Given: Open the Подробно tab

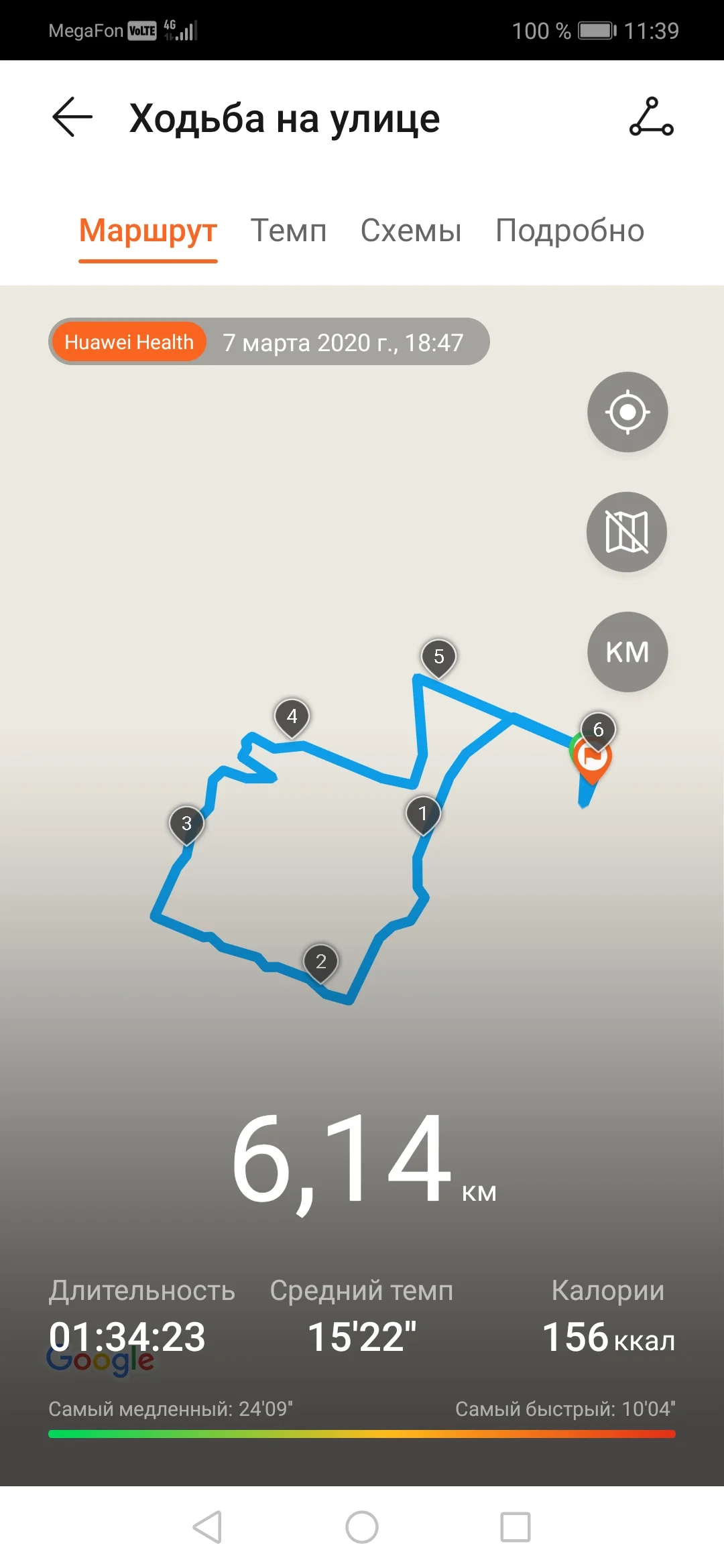Looking at the screenshot, I should (569, 231).
